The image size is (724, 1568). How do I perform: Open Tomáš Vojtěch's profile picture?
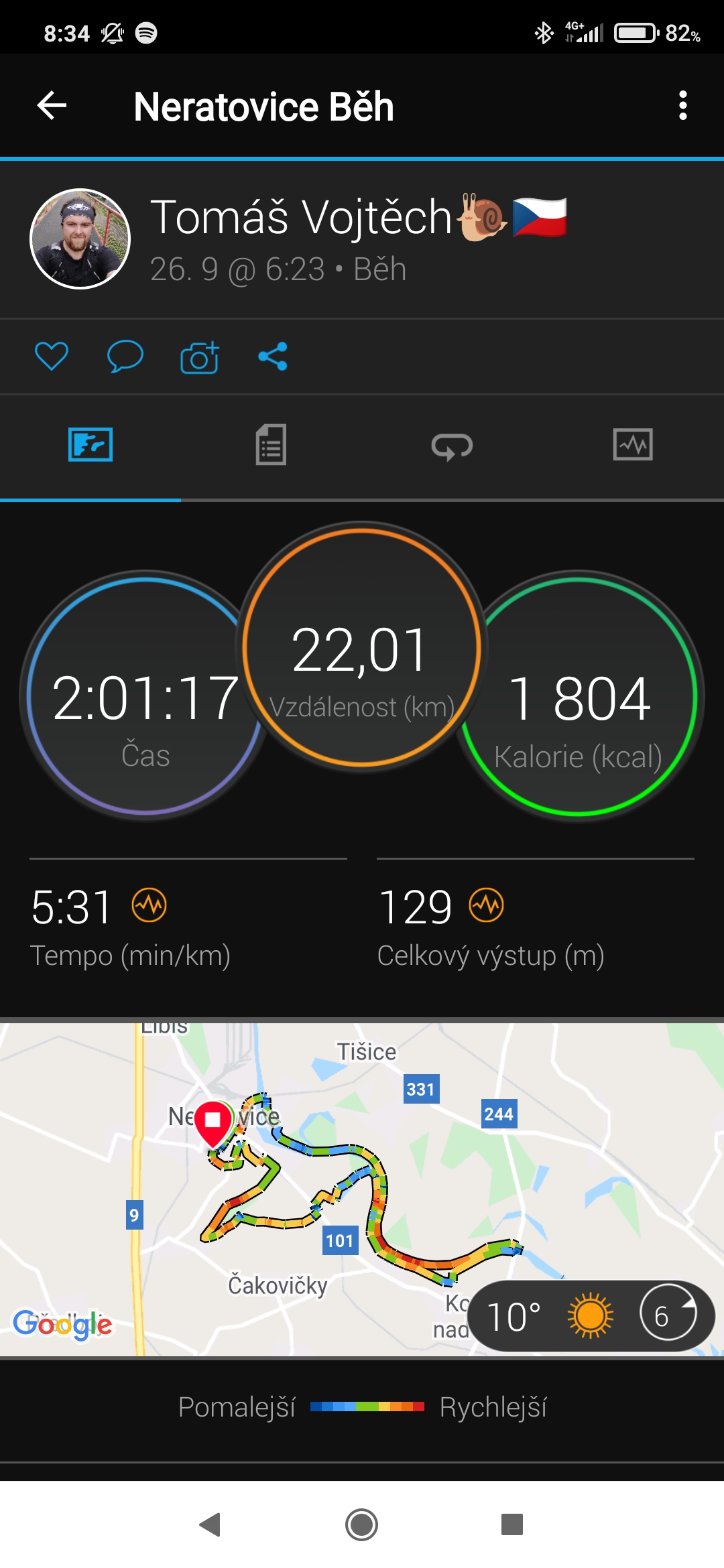click(x=80, y=239)
